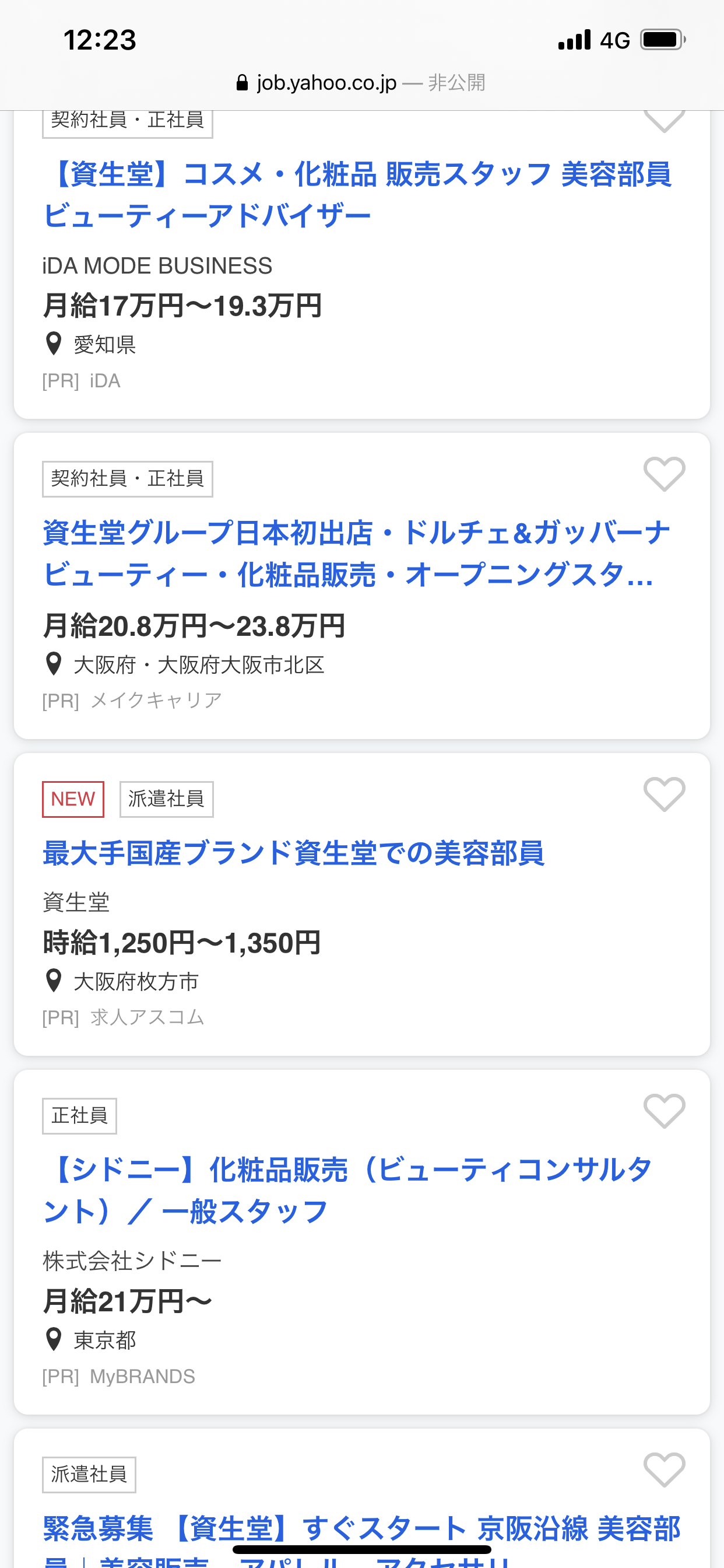Open the 【シドニー】化粧品販売 ビューティコンサルタント job listing

point(348,1190)
